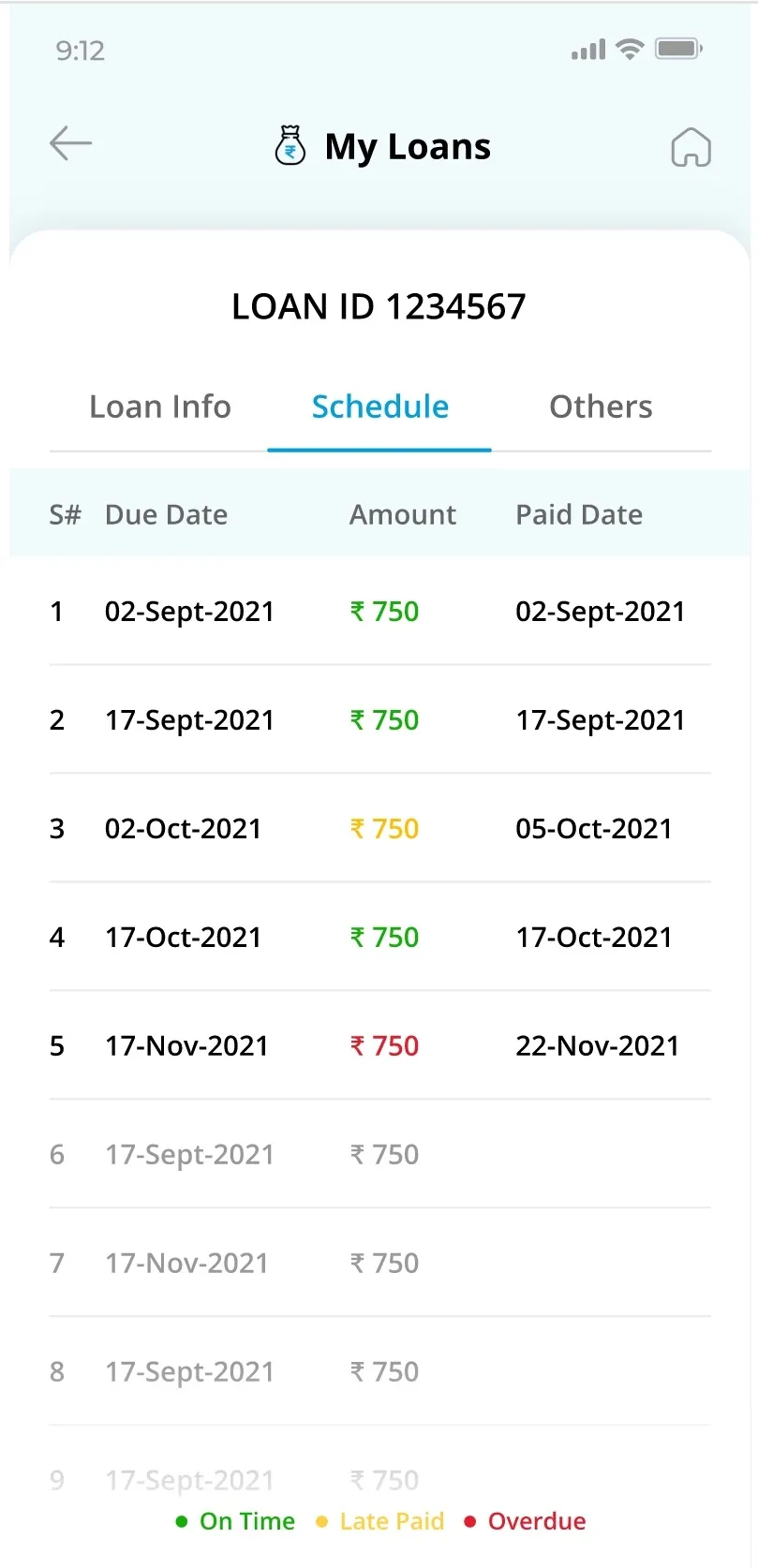
Task: Open the Others tab
Action: click(x=600, y=407)
